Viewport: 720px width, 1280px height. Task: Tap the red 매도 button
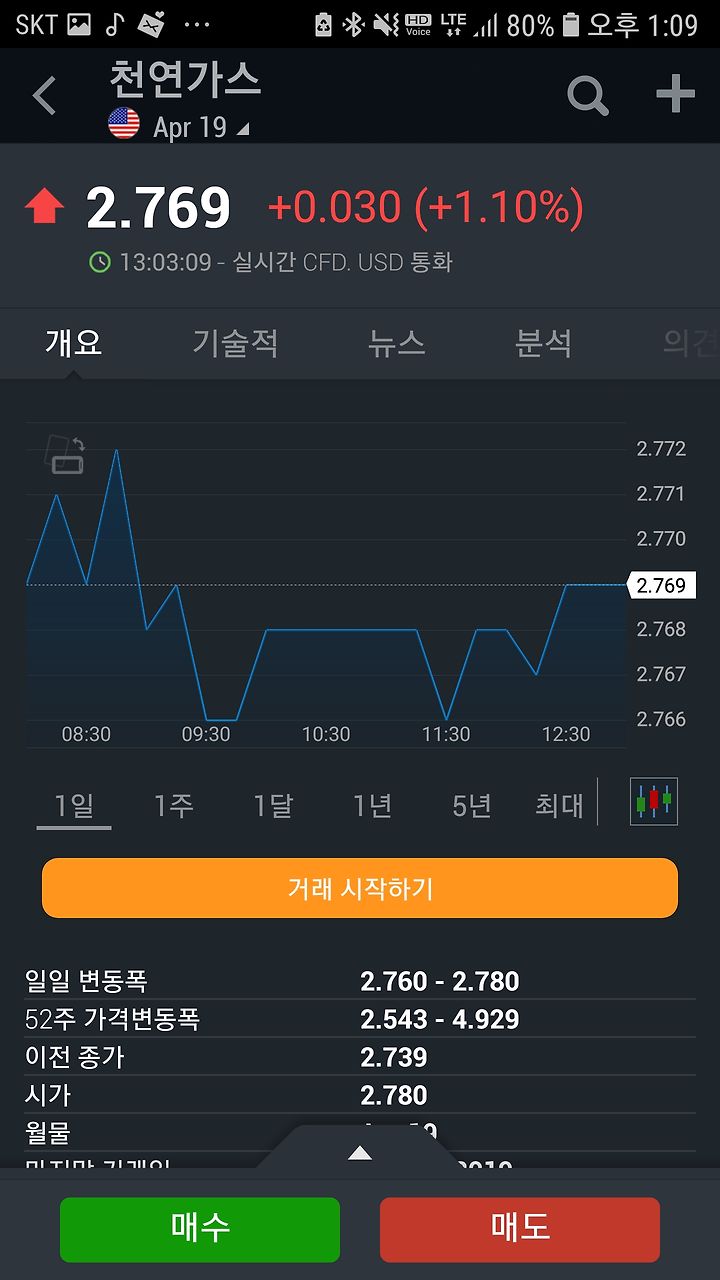520,1229
